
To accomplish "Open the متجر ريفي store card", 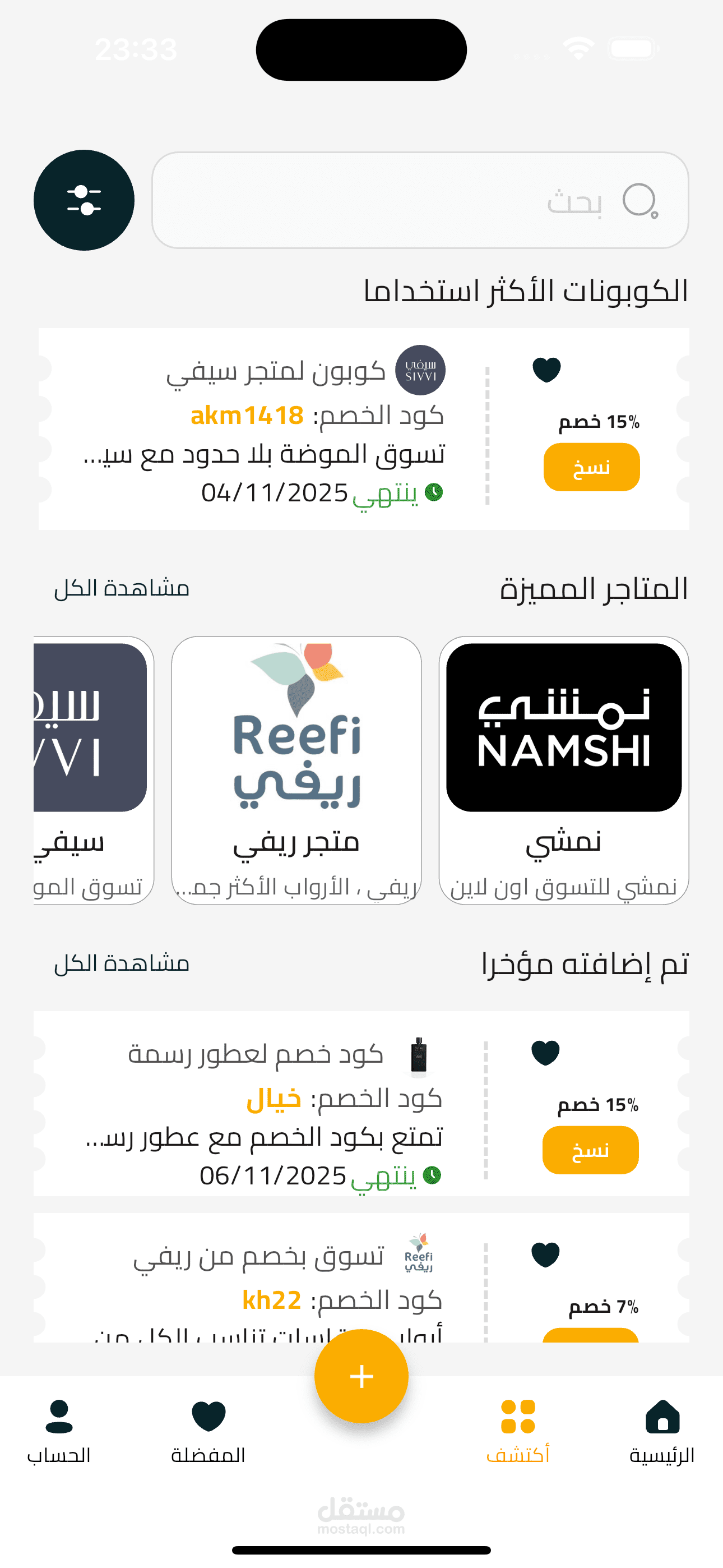I will pyautogui.click(x=296, y=769).
